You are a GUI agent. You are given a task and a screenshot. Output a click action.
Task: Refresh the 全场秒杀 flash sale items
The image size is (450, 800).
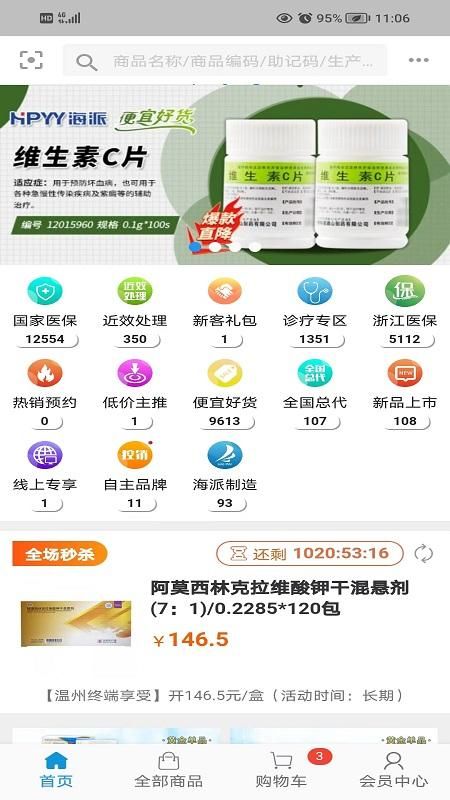[423, 554]
